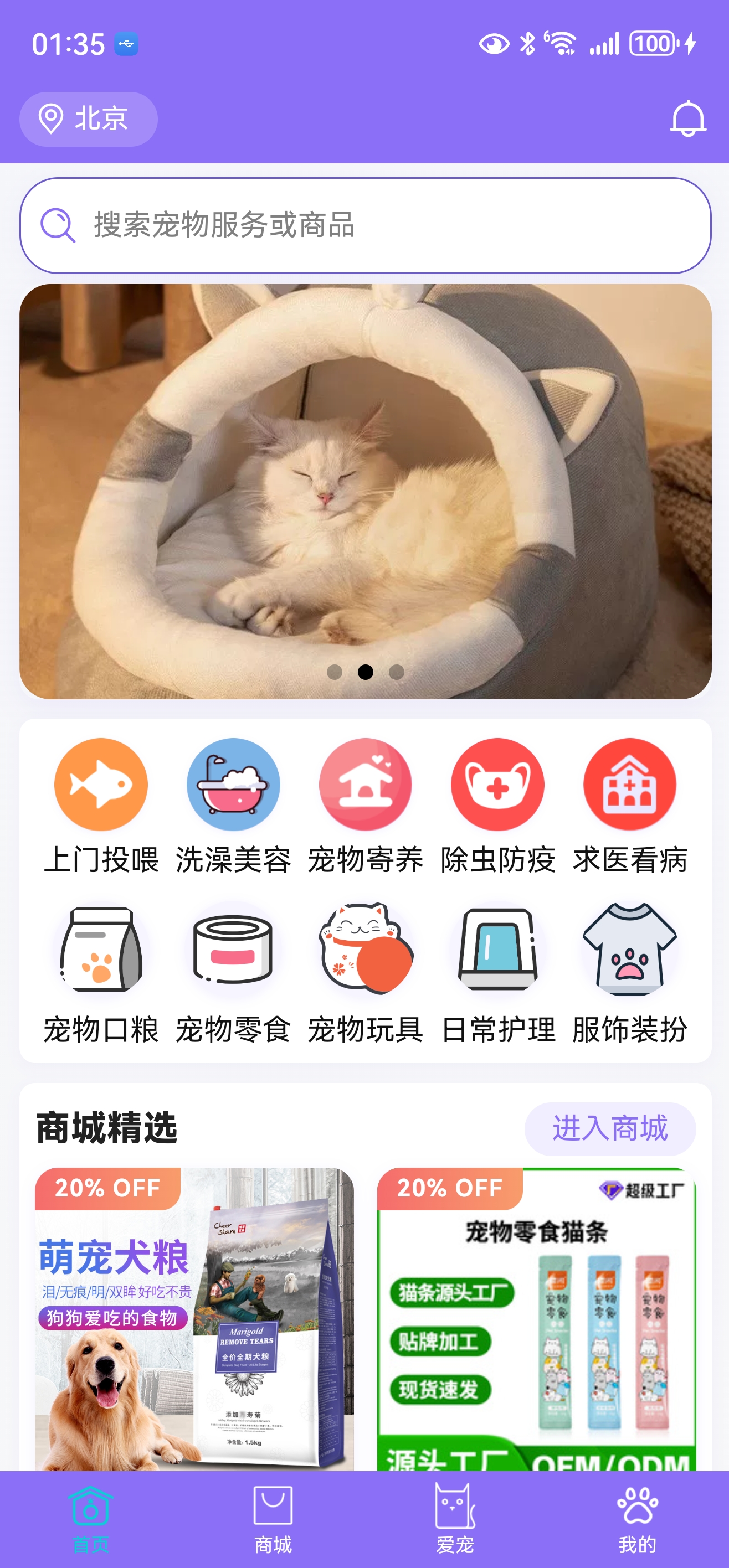Change location by tapping 北京
Screen dimensions: 729x1568
89,119
